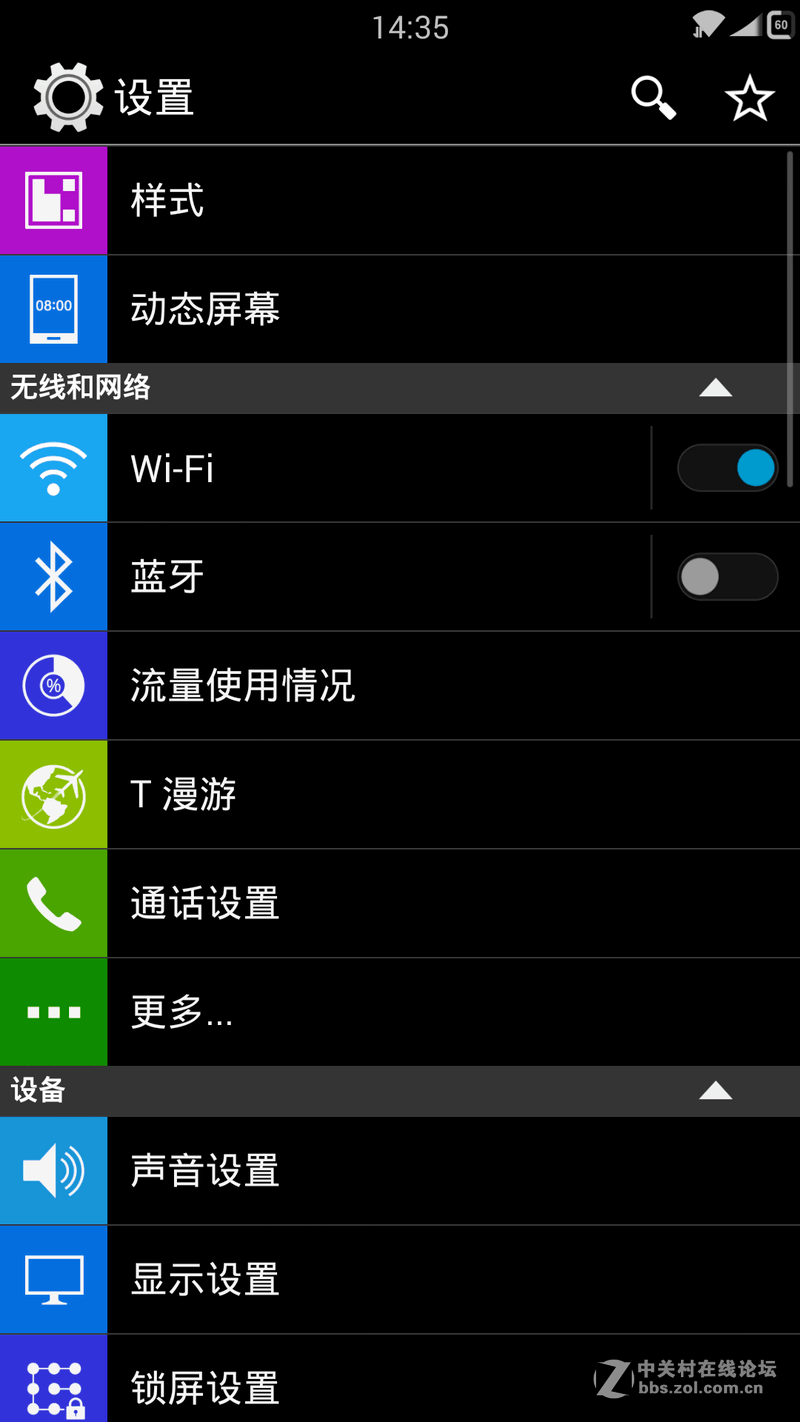Open the settings search icon

tap(653, 98)
